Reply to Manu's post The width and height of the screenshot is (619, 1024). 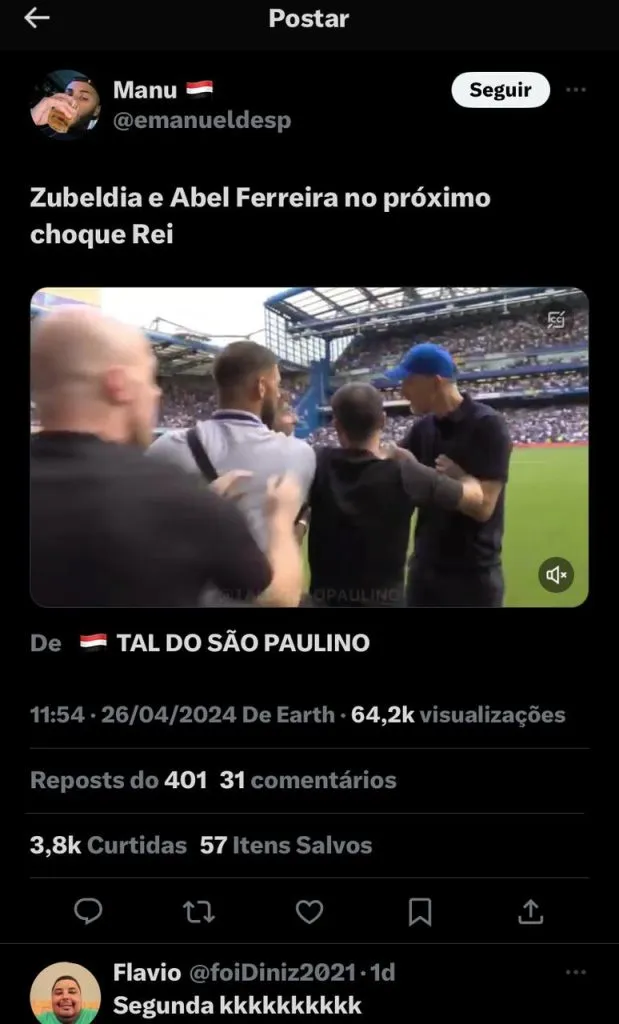tap(89, 910)
